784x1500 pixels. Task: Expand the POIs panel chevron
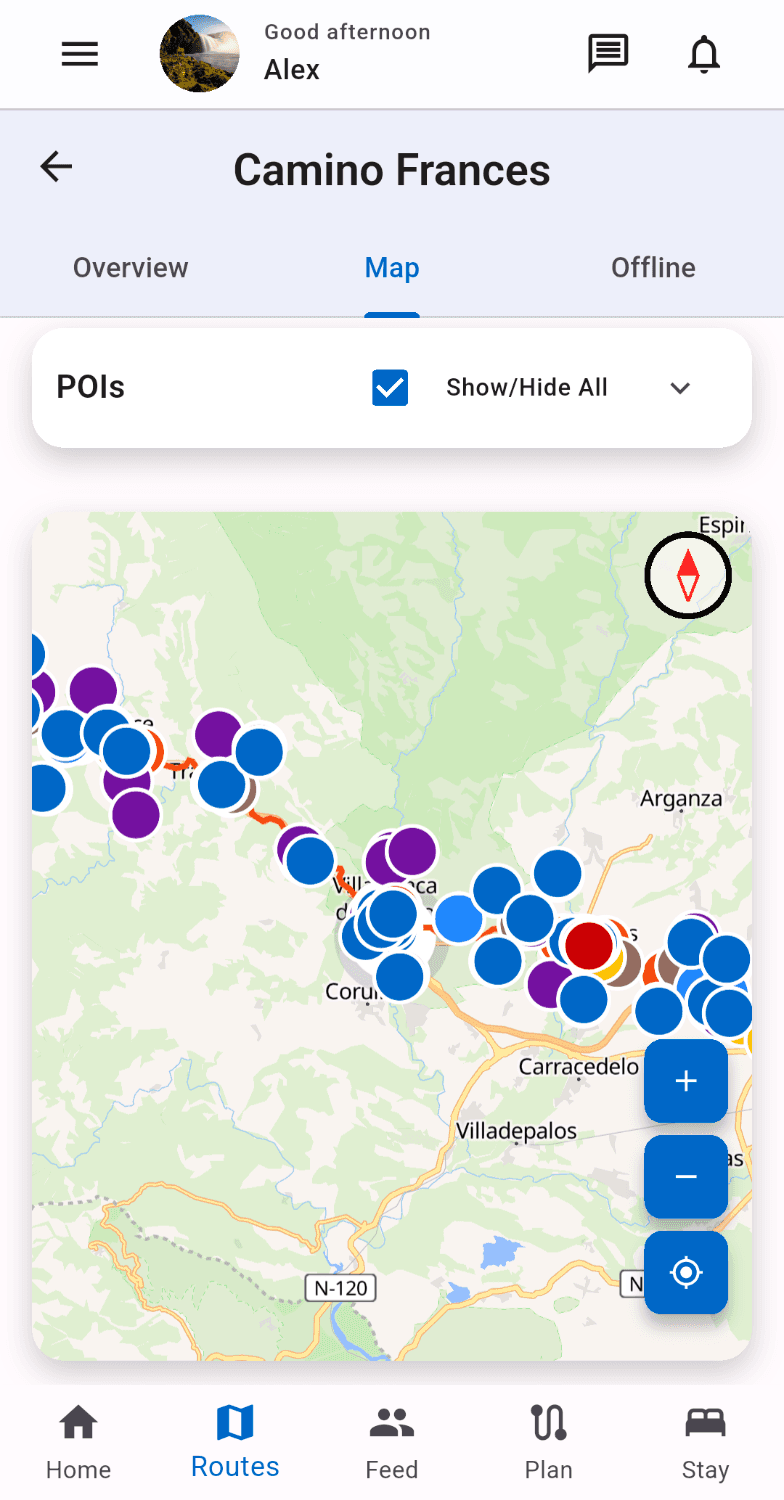coord(680,388)
